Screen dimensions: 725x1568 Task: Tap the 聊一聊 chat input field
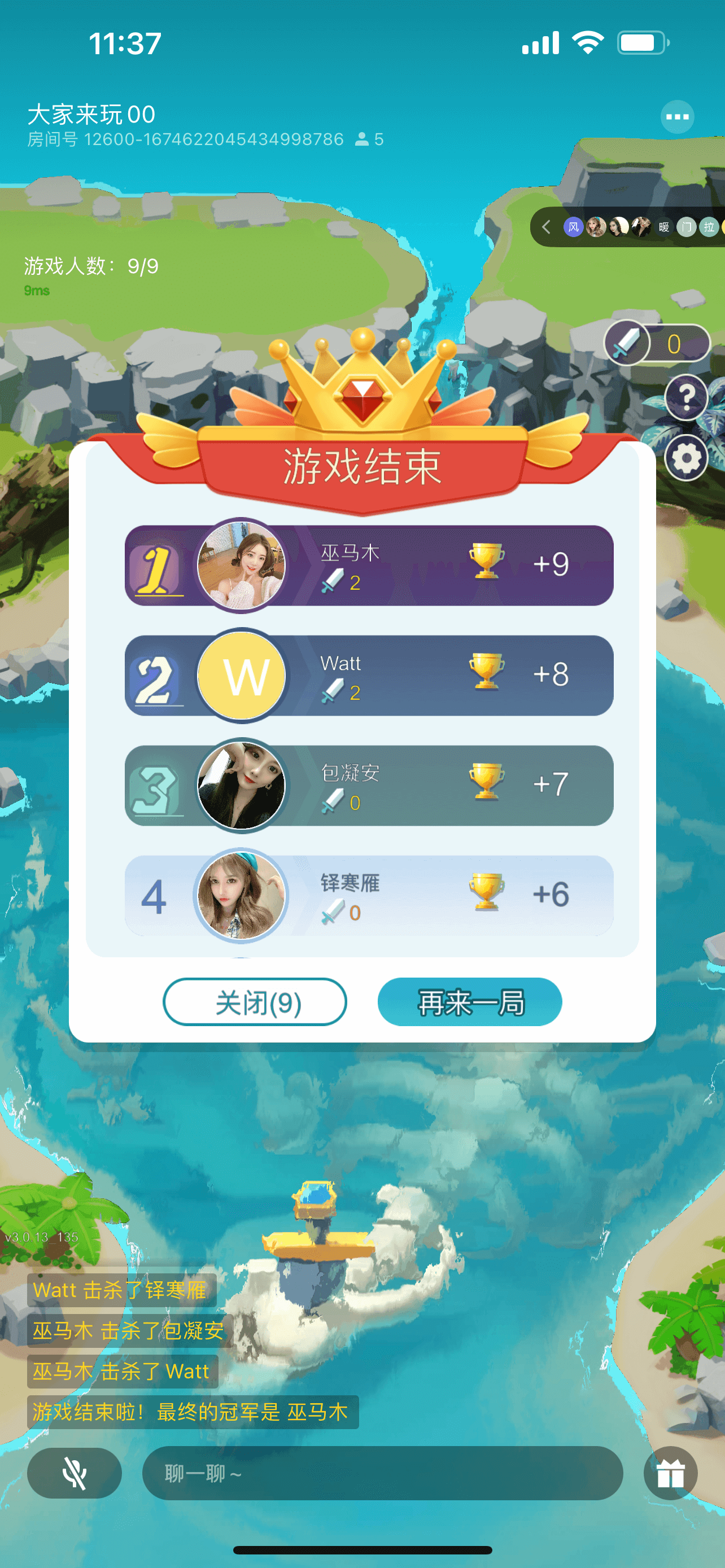(382, 1473)
